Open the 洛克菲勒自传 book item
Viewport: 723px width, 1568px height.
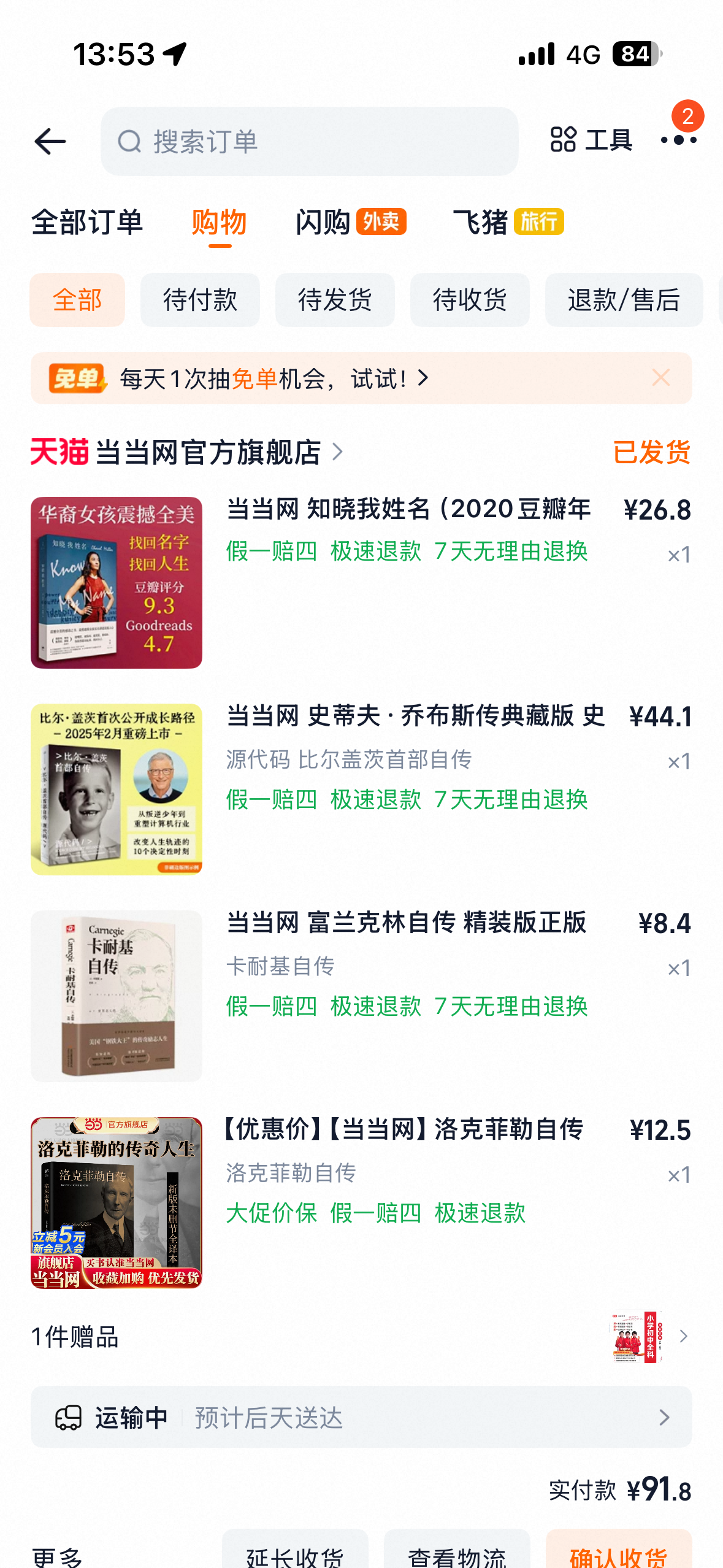[x=361, y=1202]
